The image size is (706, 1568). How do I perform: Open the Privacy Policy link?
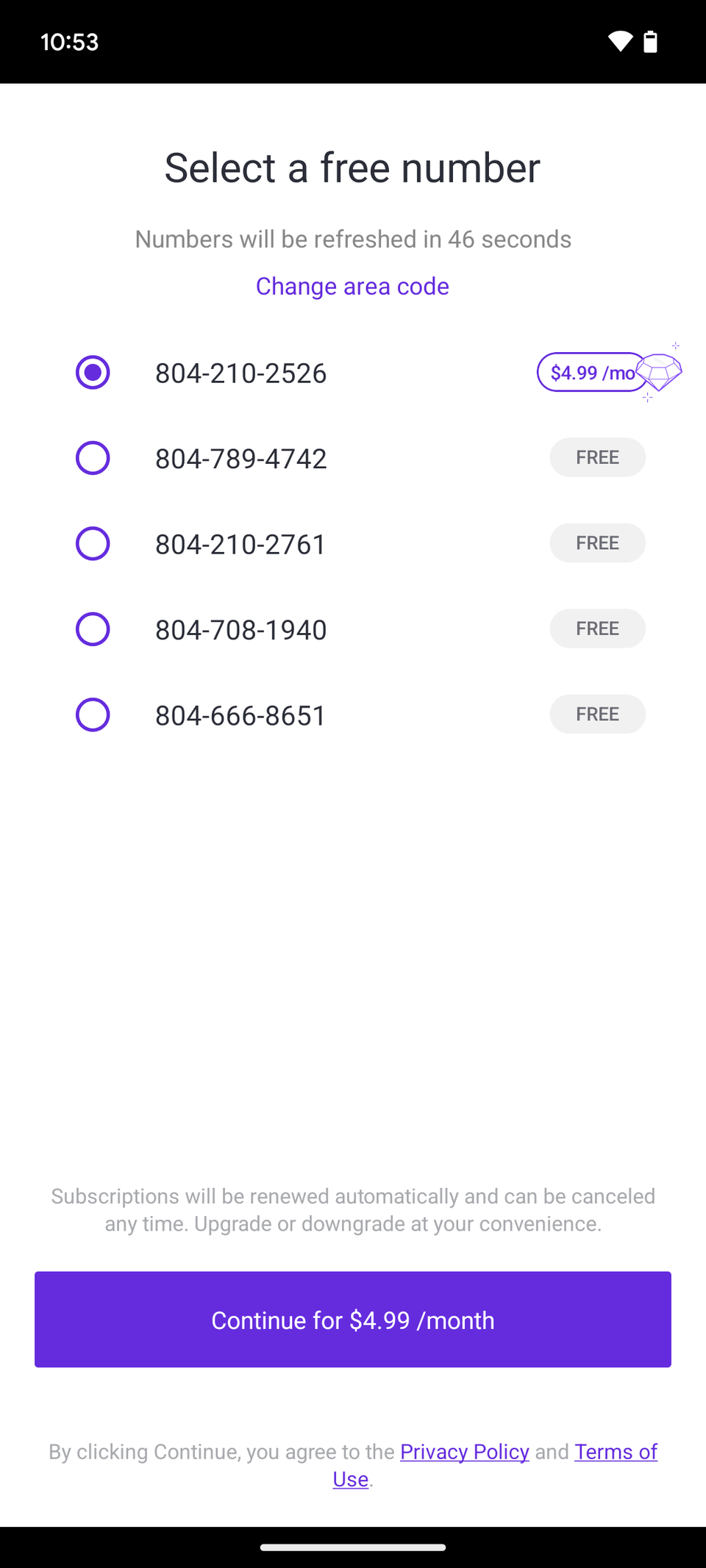coord(464,1452)
